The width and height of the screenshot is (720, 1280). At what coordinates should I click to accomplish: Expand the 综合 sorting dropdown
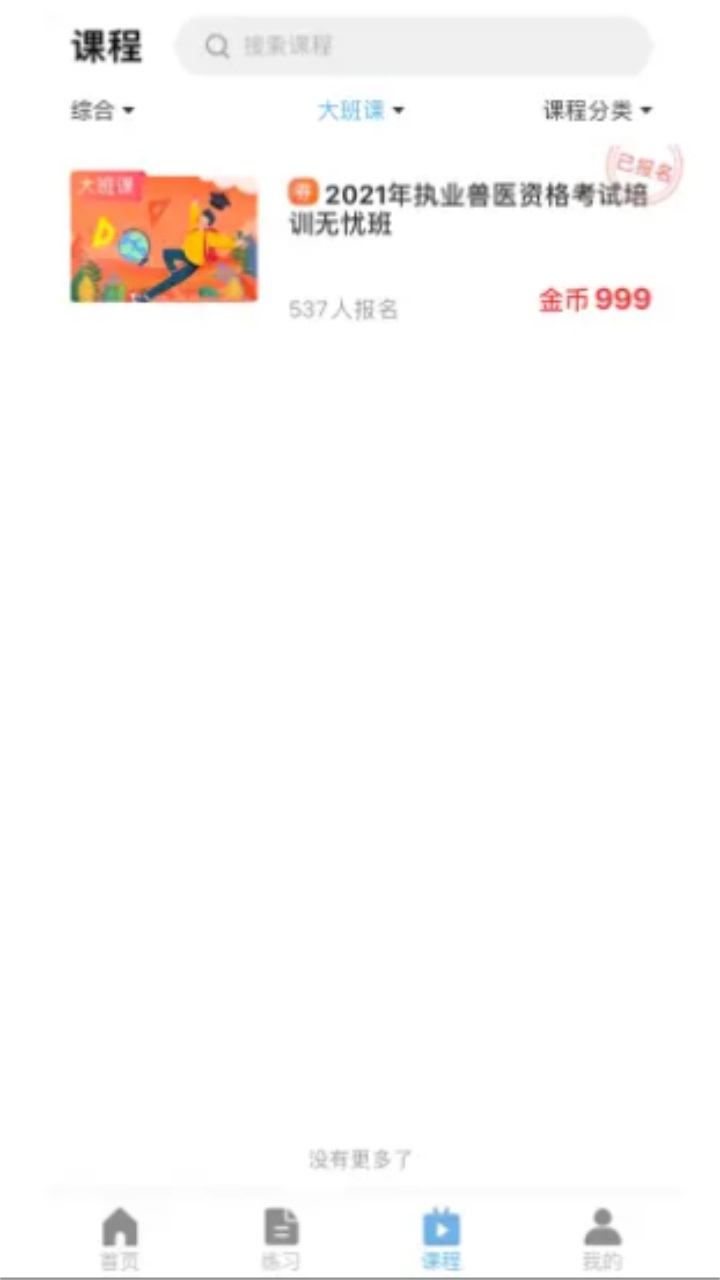100,110
